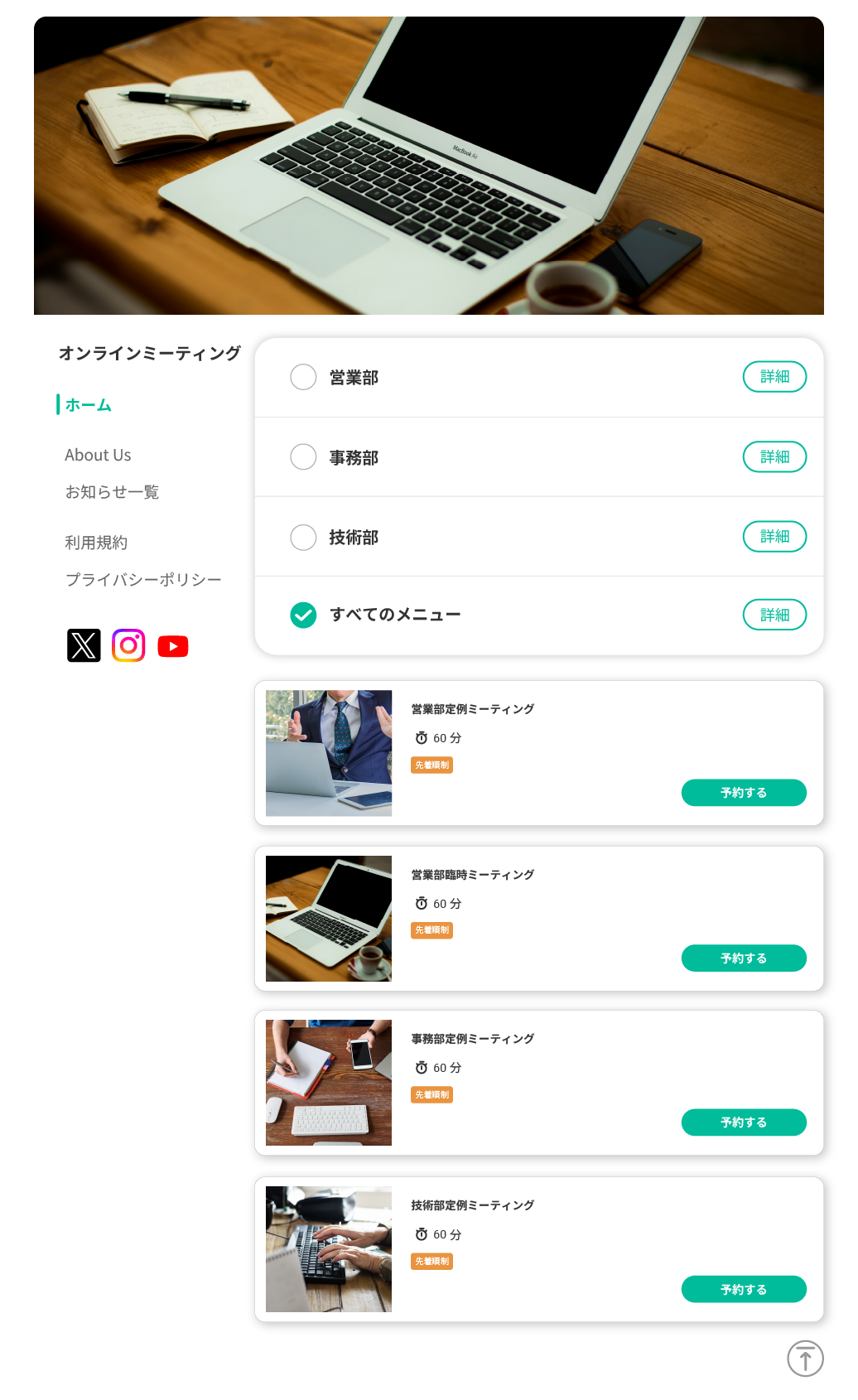Open 利用規約 page
Viewport: 858px width, 1400px height.
point(96,543)
